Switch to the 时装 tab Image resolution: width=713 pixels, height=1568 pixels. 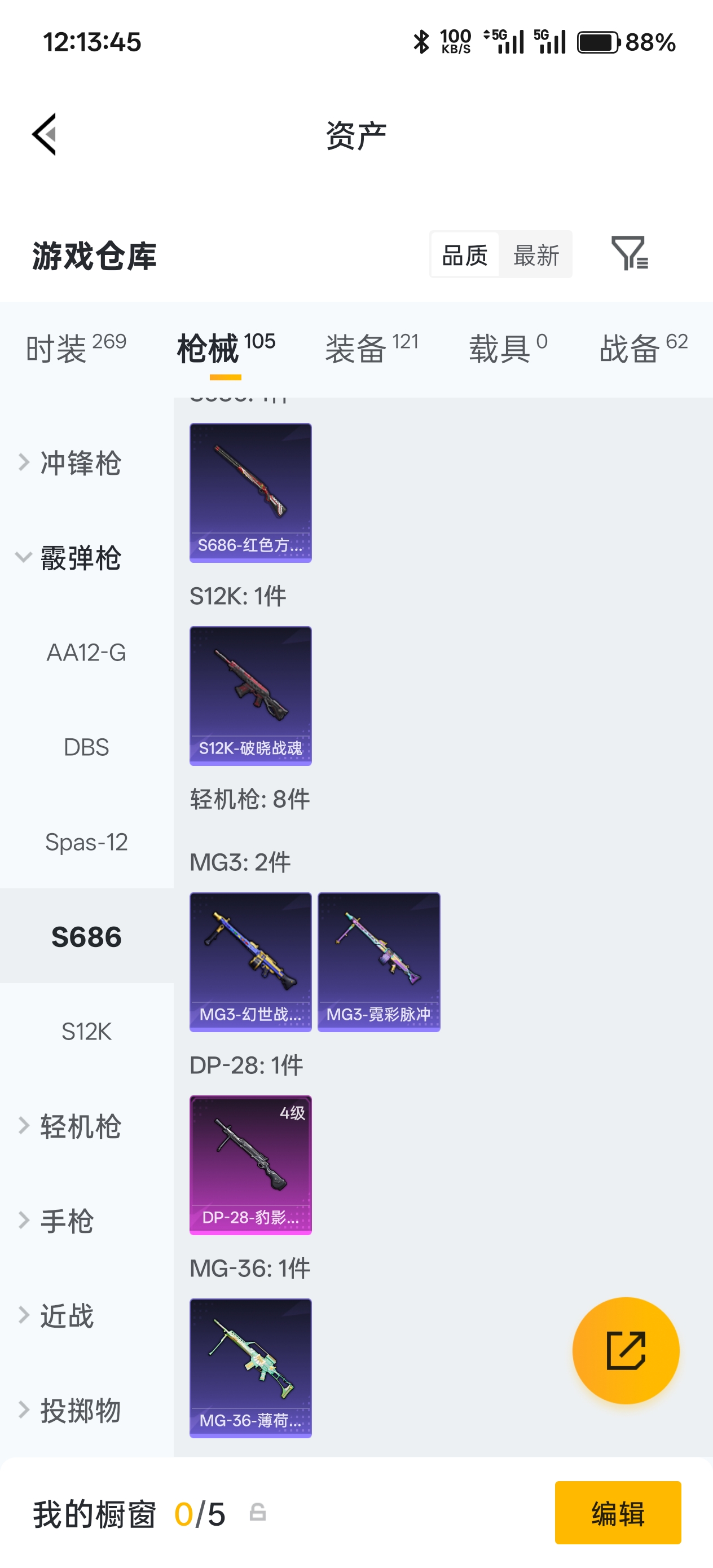click(76, 348)
